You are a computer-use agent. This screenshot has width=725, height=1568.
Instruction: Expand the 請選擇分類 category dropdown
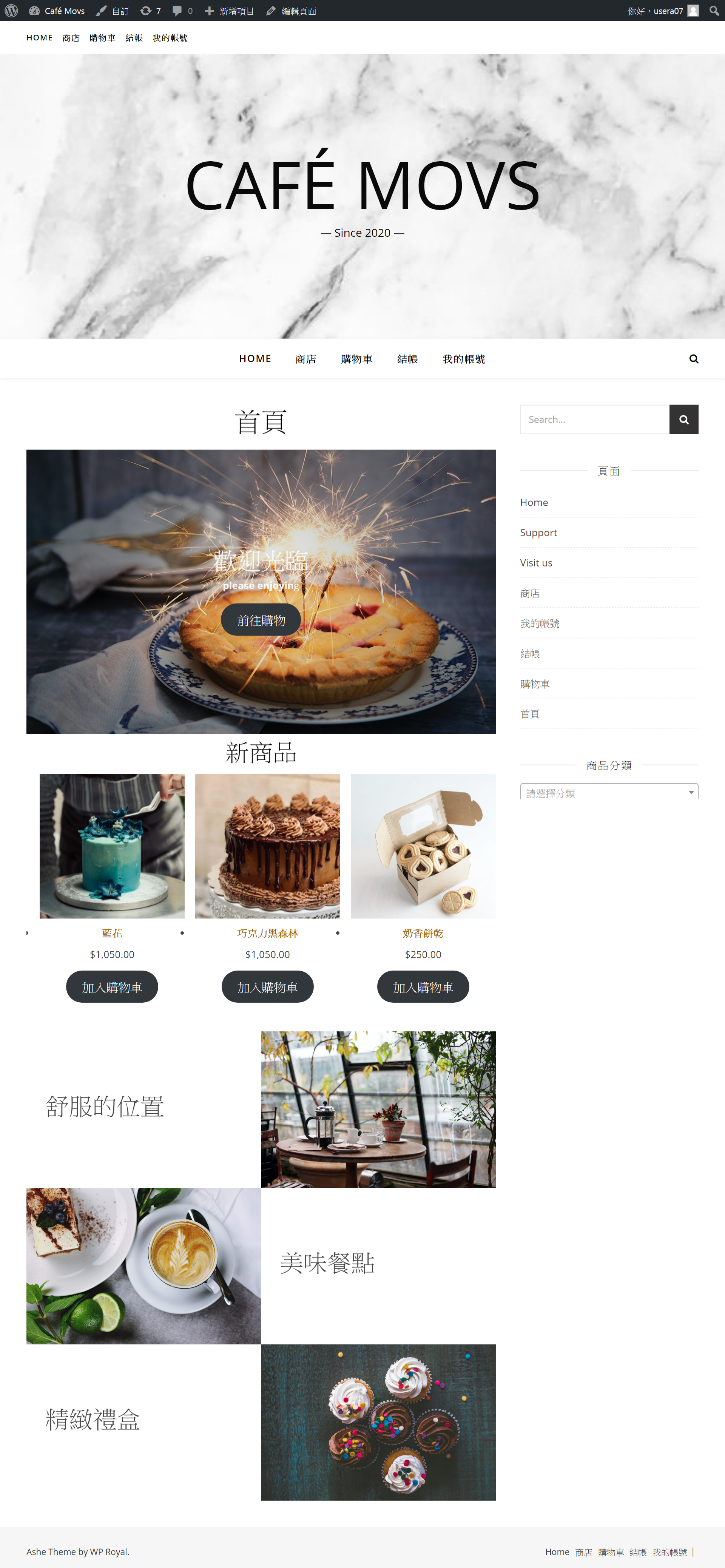tap(609, 793)
